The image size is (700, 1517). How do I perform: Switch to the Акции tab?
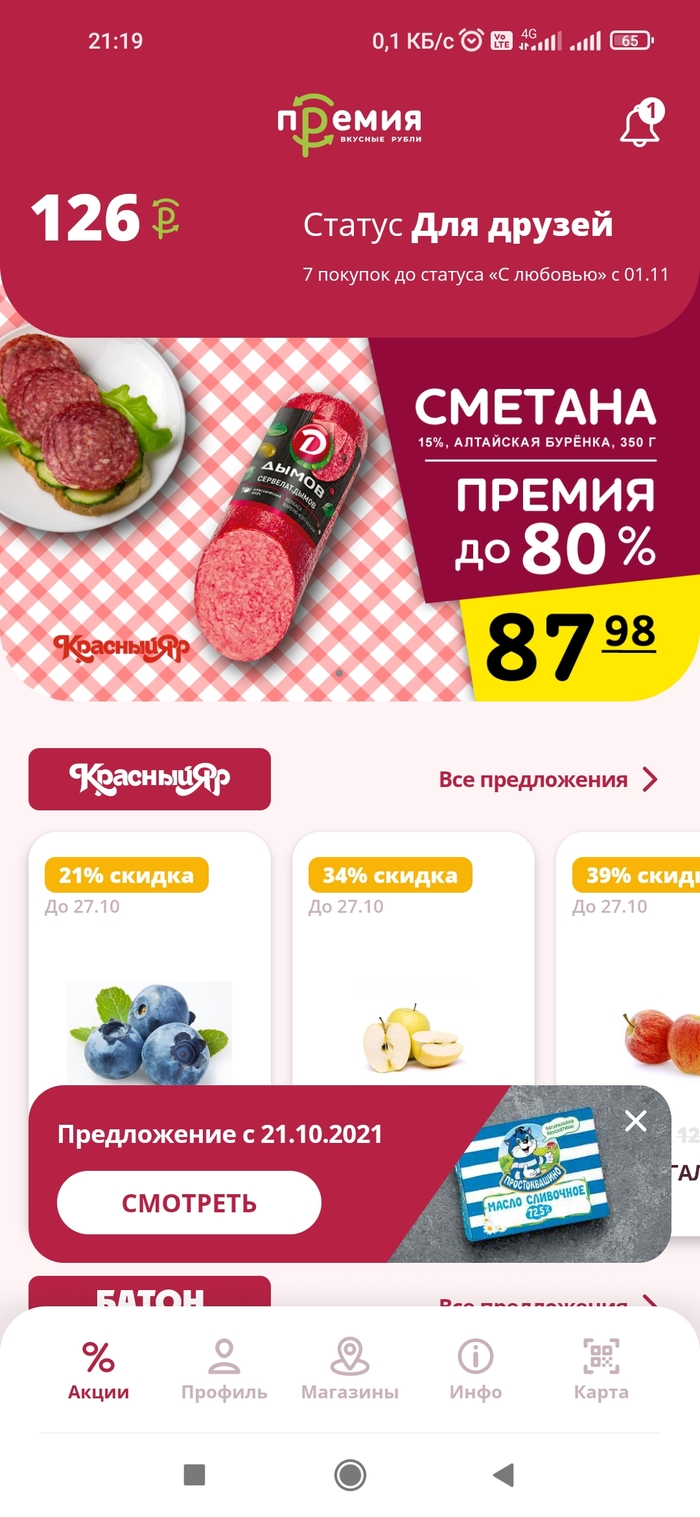[98, 1371]
